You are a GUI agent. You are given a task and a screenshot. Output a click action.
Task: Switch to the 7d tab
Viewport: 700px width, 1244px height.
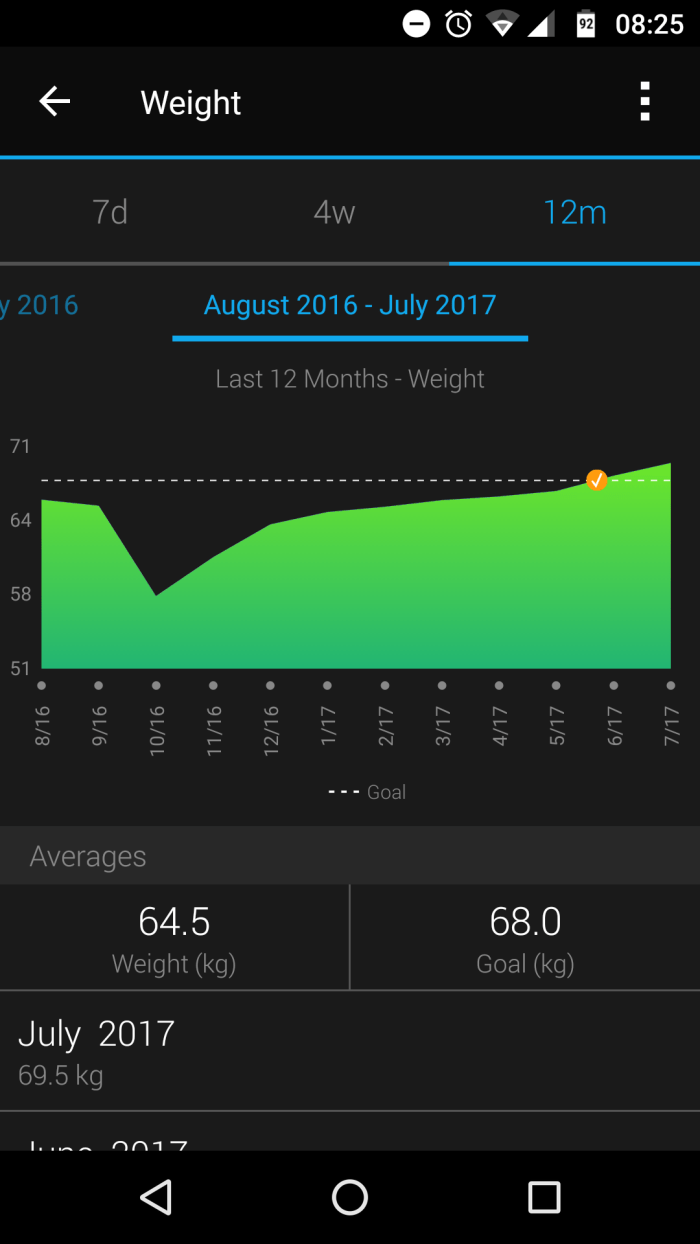pyautogui.click(x=110, y=212)
